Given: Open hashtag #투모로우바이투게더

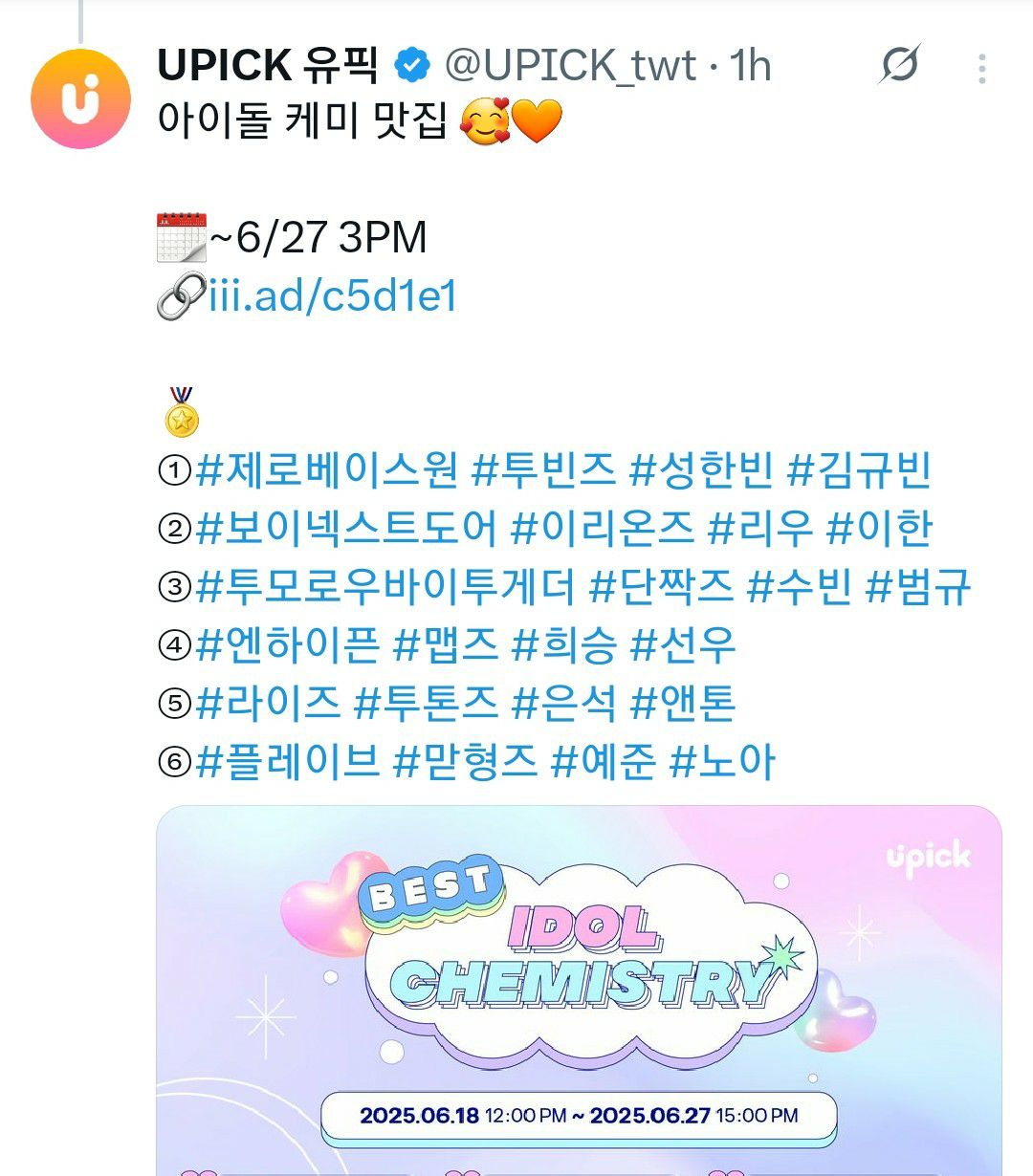Looking at the screenshot, I should [x=385, y=587].
